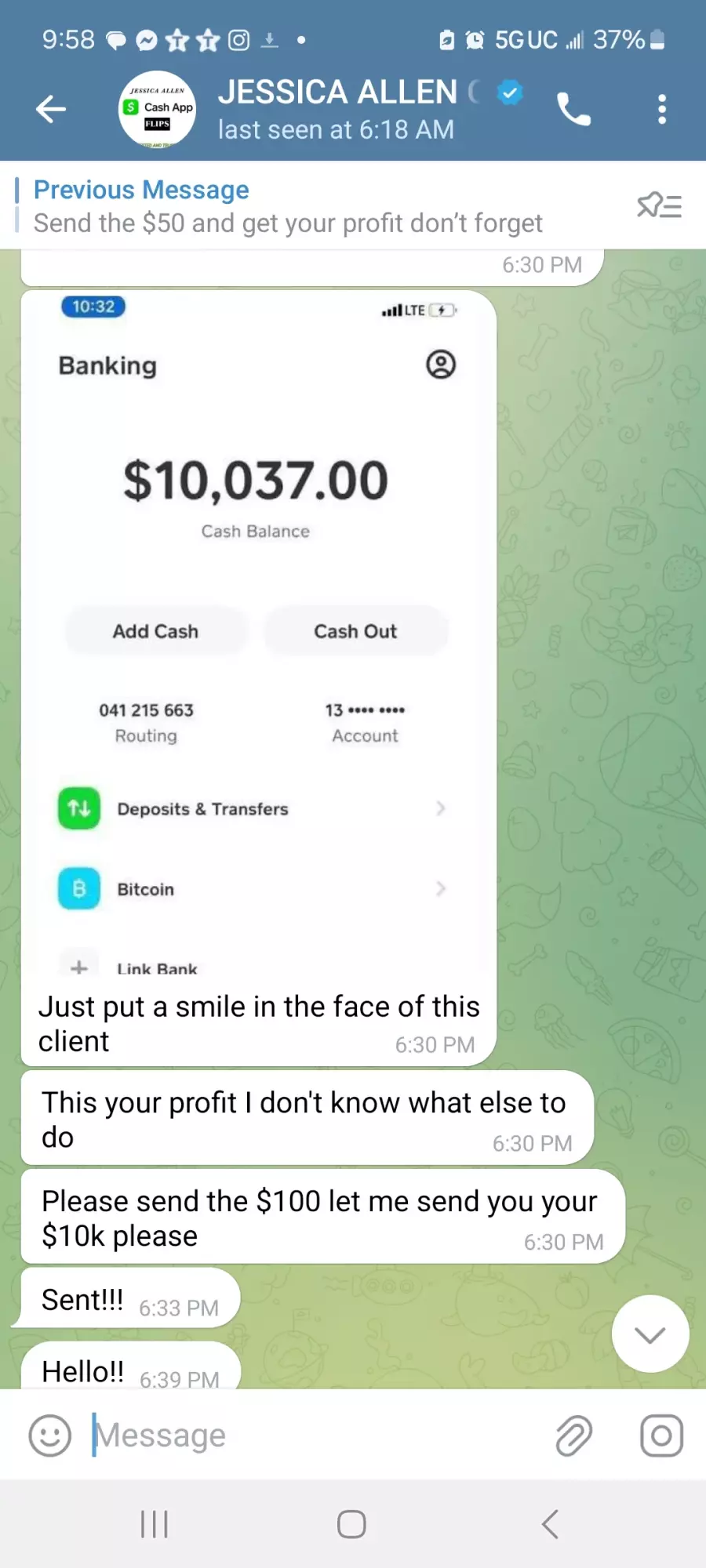Open the emoji picker
This screenshot has height=1568, width=706.
pyautogui.click(x=49, y=1436)
